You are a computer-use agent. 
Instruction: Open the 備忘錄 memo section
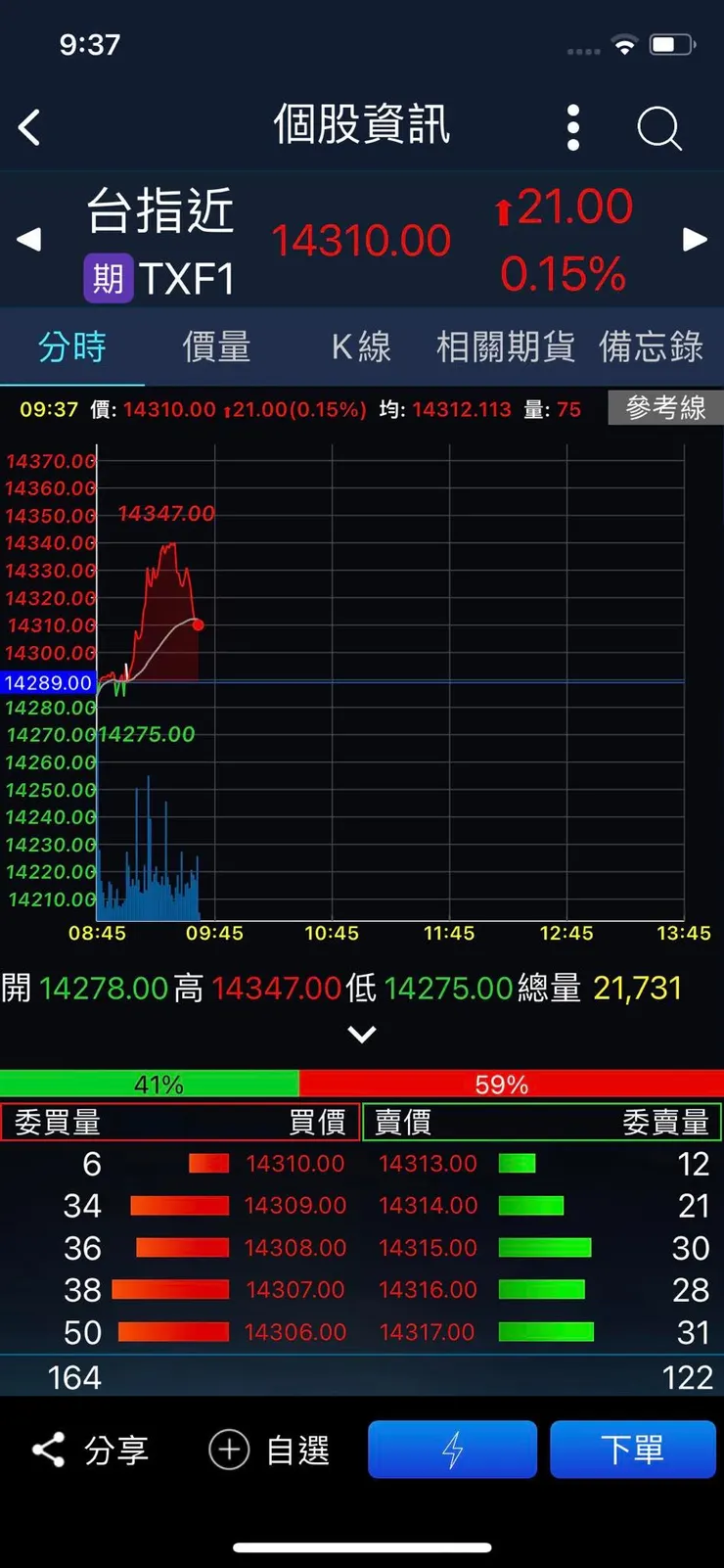coord(650,347)
